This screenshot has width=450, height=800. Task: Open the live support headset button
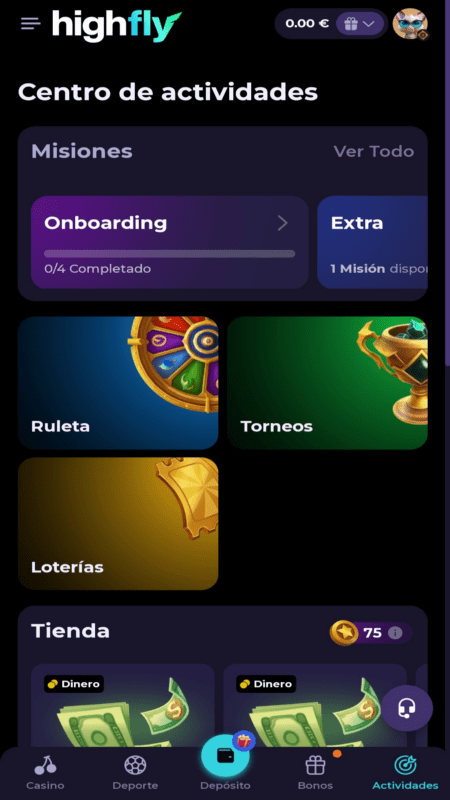click(407, 708)
